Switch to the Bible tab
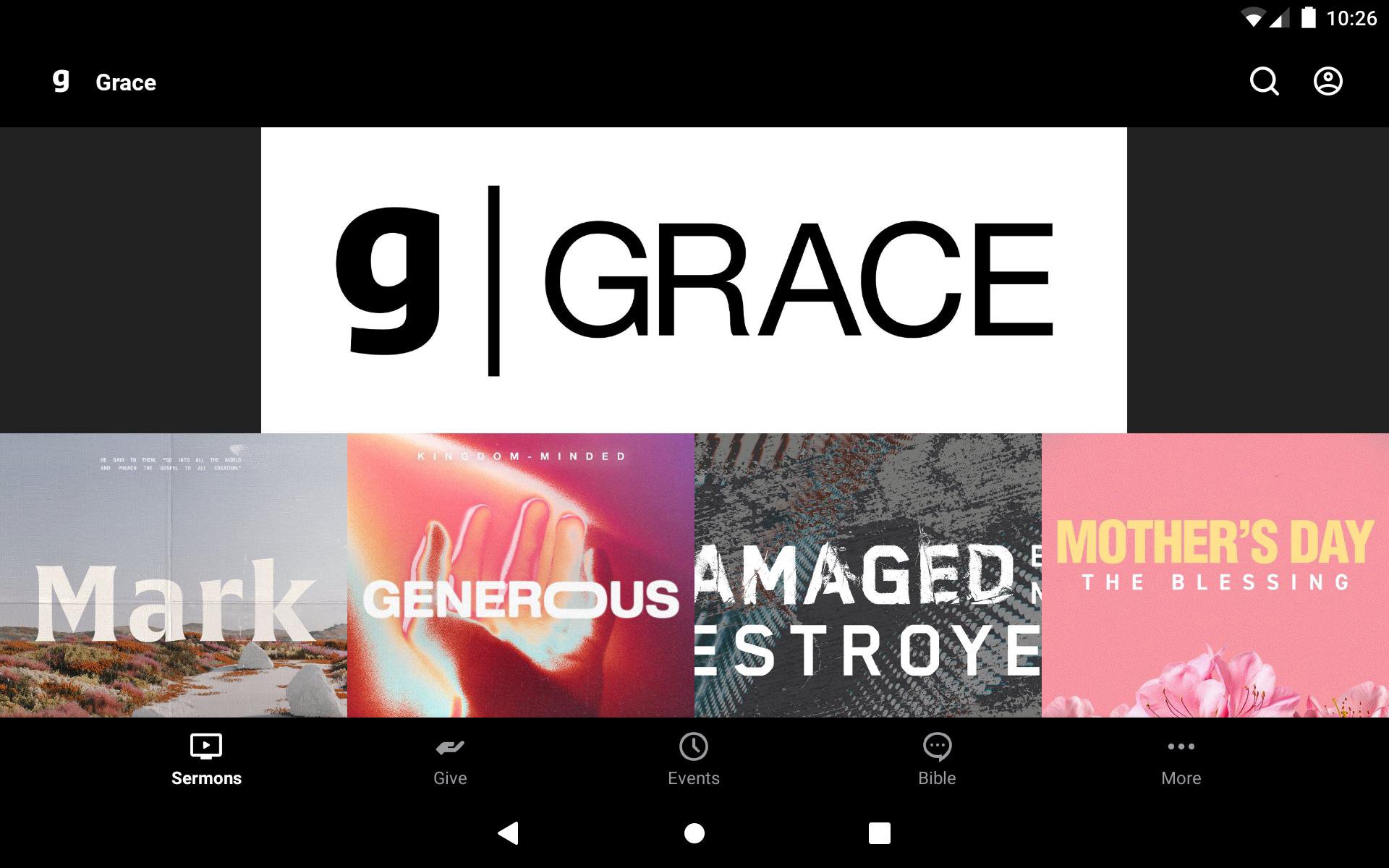 pos(937,759)
